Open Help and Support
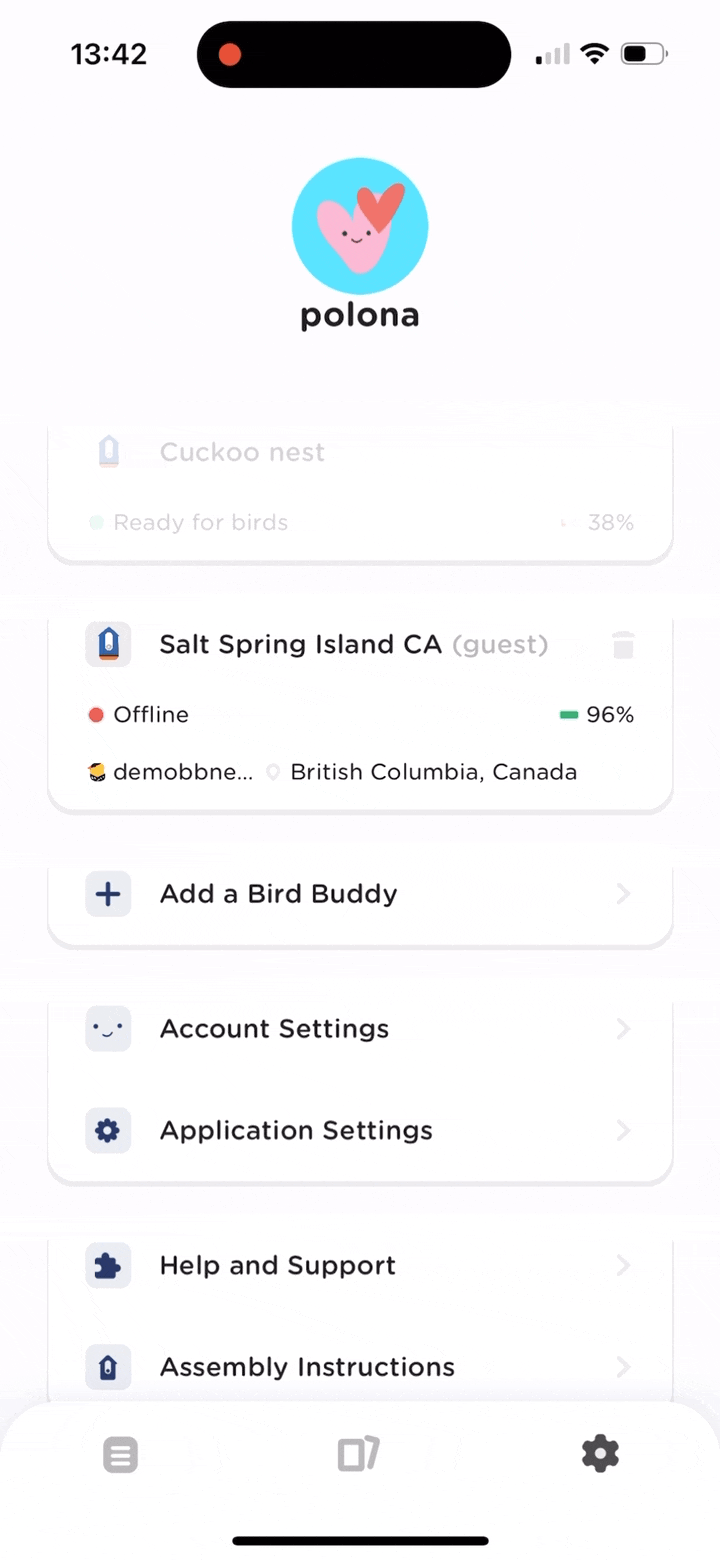The width and height of the screenshot is (720, 1560). (x=360, y=1266)
